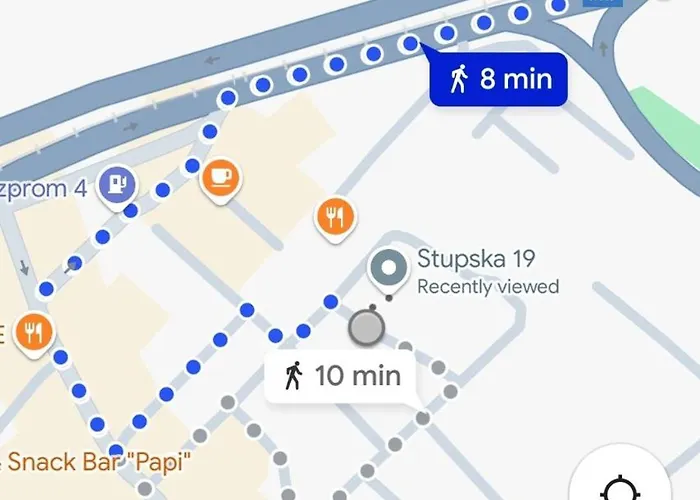Screen dimensions: 700x500
Task: Select the 8 min walking route
Action: click(x=499, y=79)
